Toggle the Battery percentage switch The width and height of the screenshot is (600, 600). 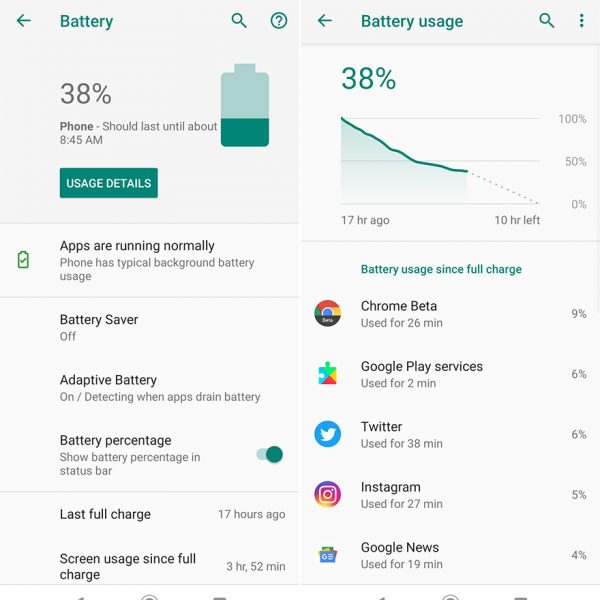tap(269, 454)
